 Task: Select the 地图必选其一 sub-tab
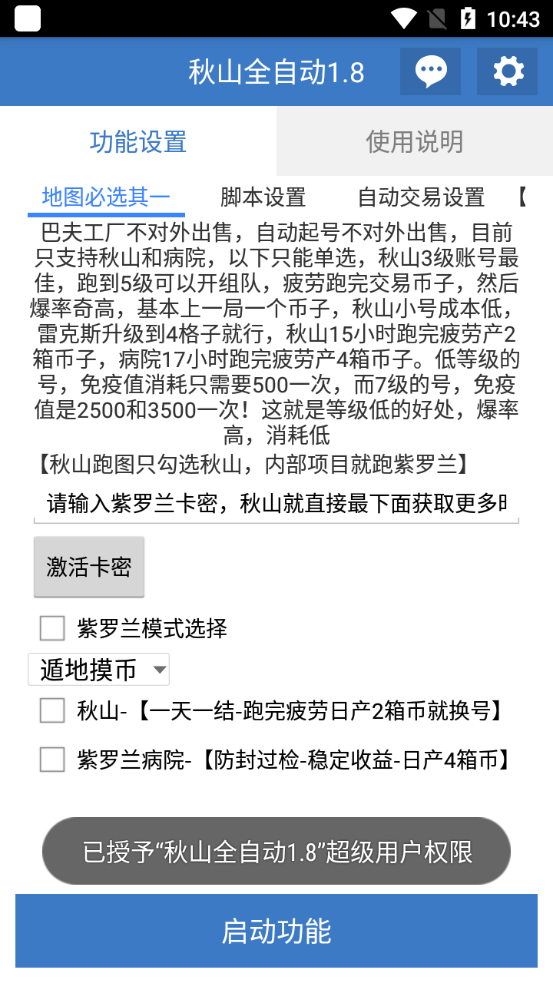106,197
